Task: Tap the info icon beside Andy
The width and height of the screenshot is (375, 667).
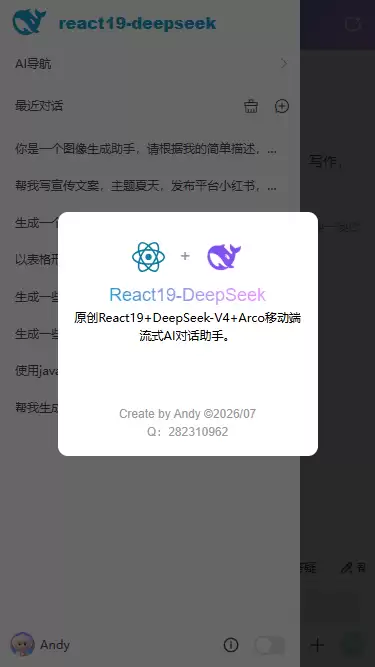Action: coord(231,645)
